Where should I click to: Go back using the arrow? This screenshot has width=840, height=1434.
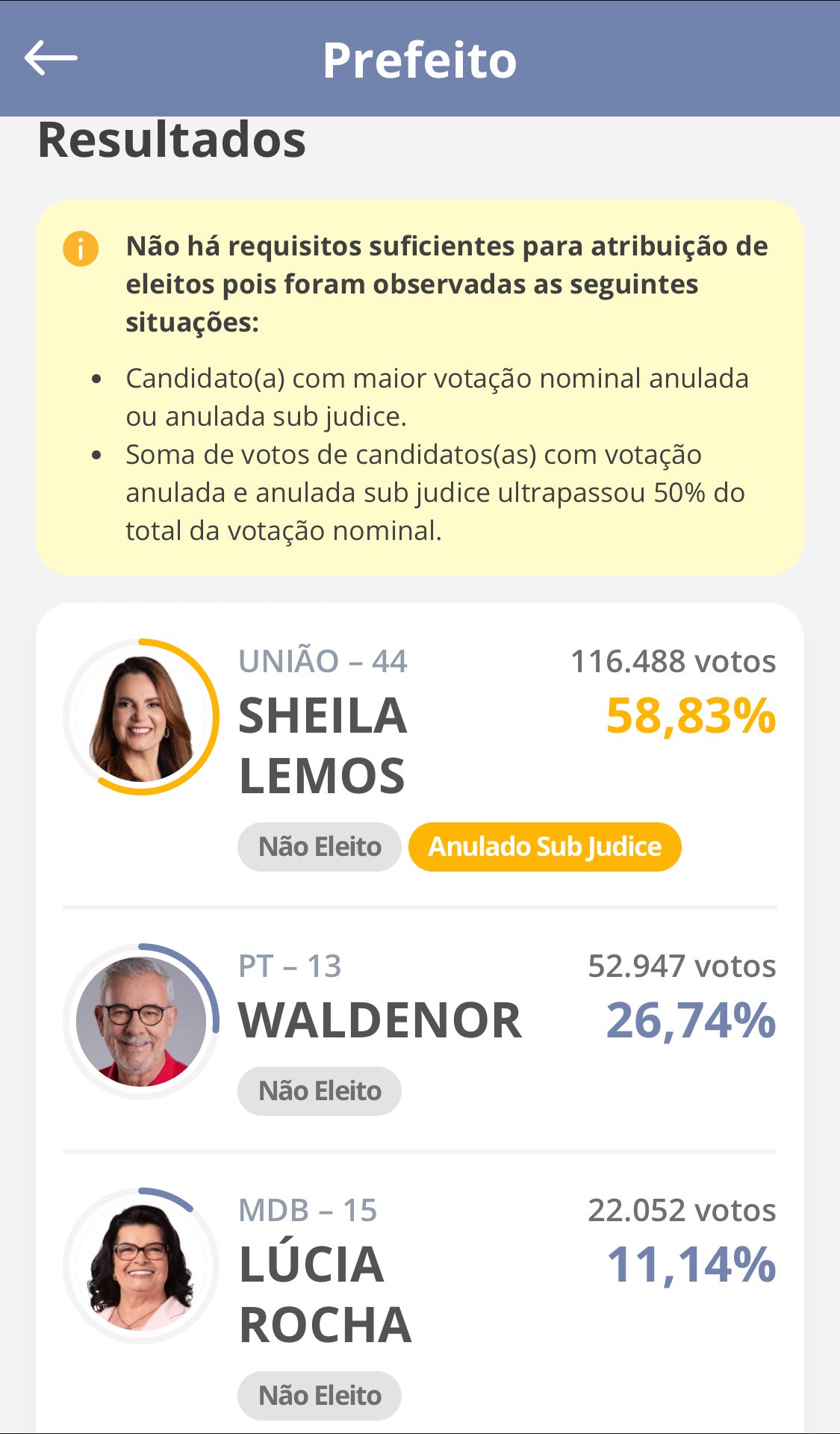(51, 58)
